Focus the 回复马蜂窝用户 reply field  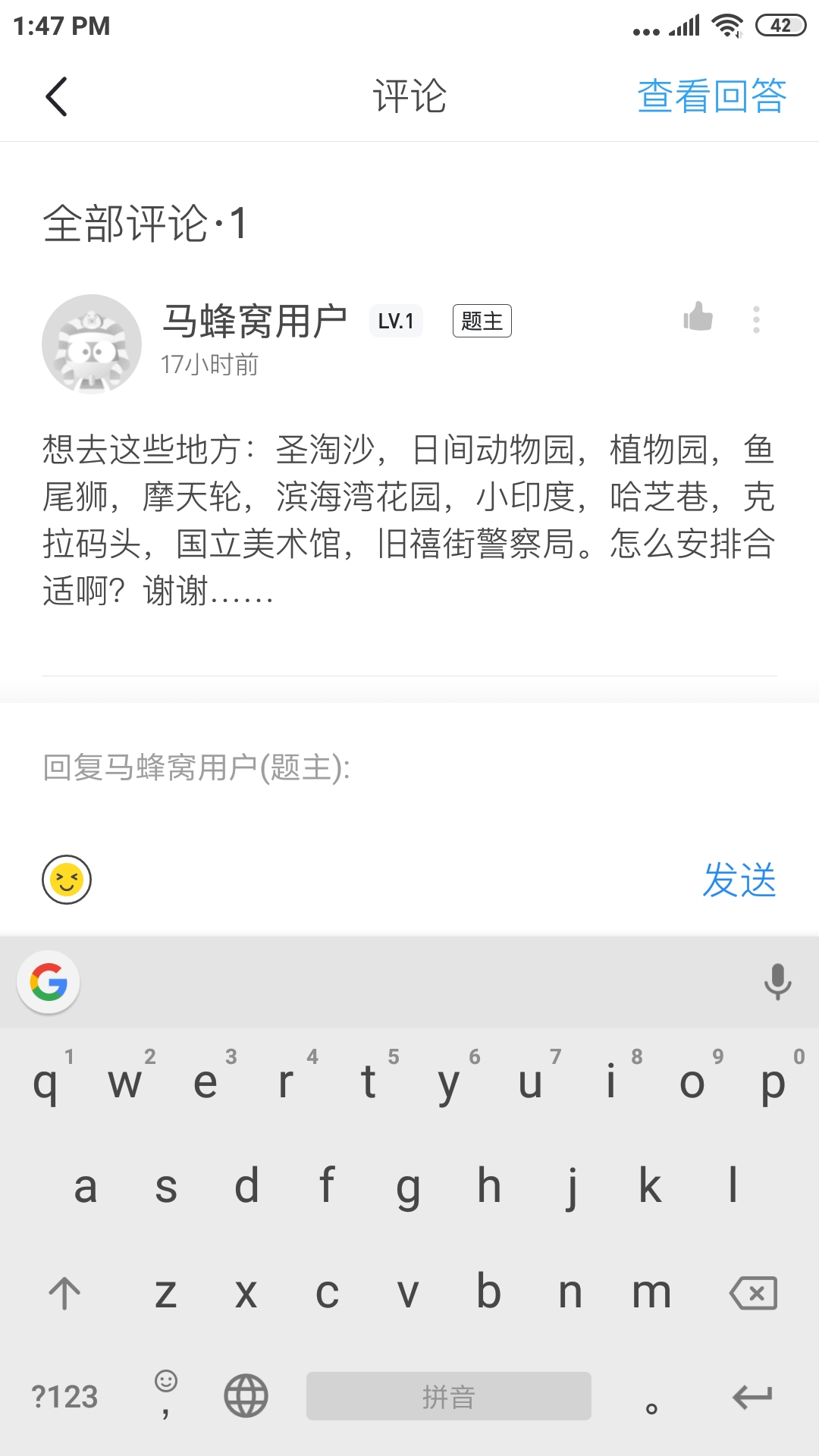[409, 767]
